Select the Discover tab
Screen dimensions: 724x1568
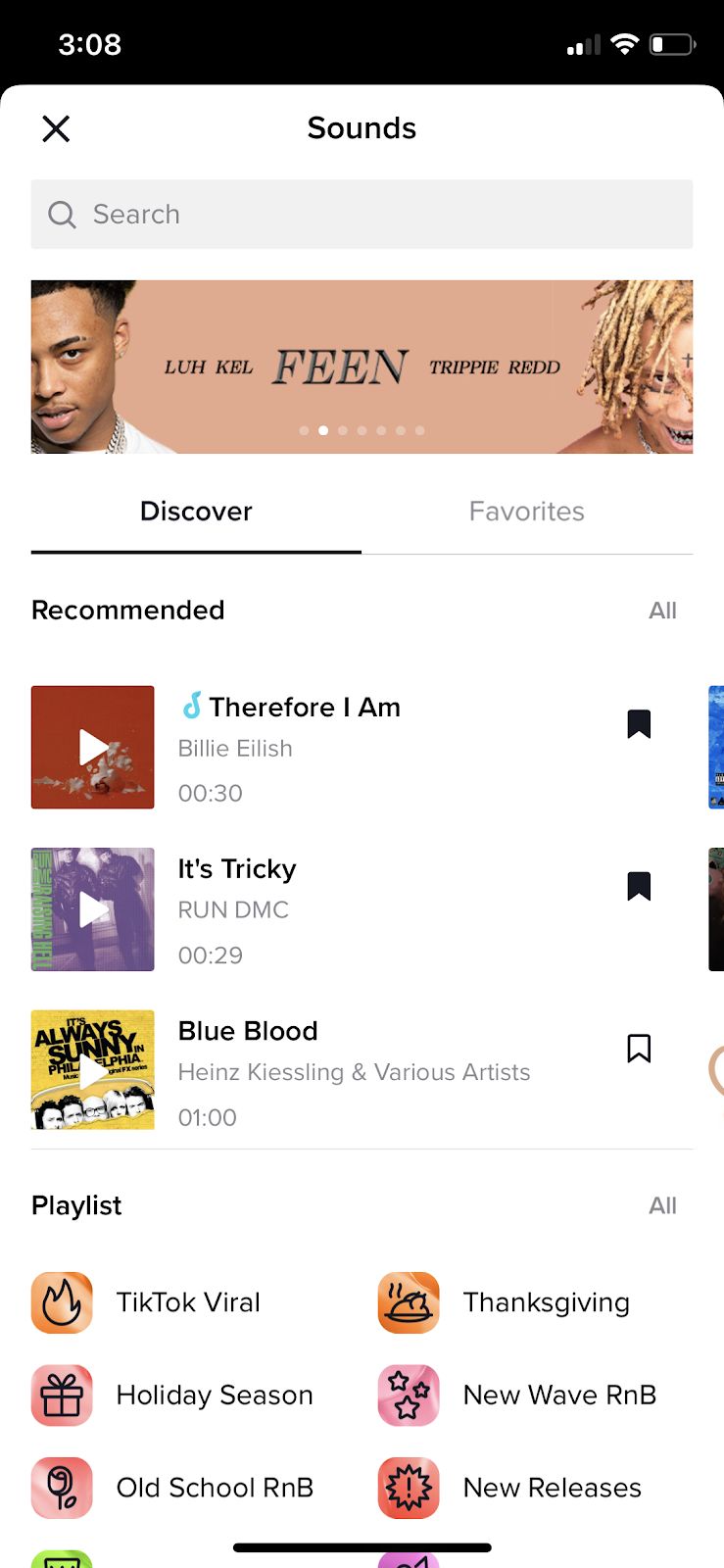pyautogui.click(x=196, y=512)
